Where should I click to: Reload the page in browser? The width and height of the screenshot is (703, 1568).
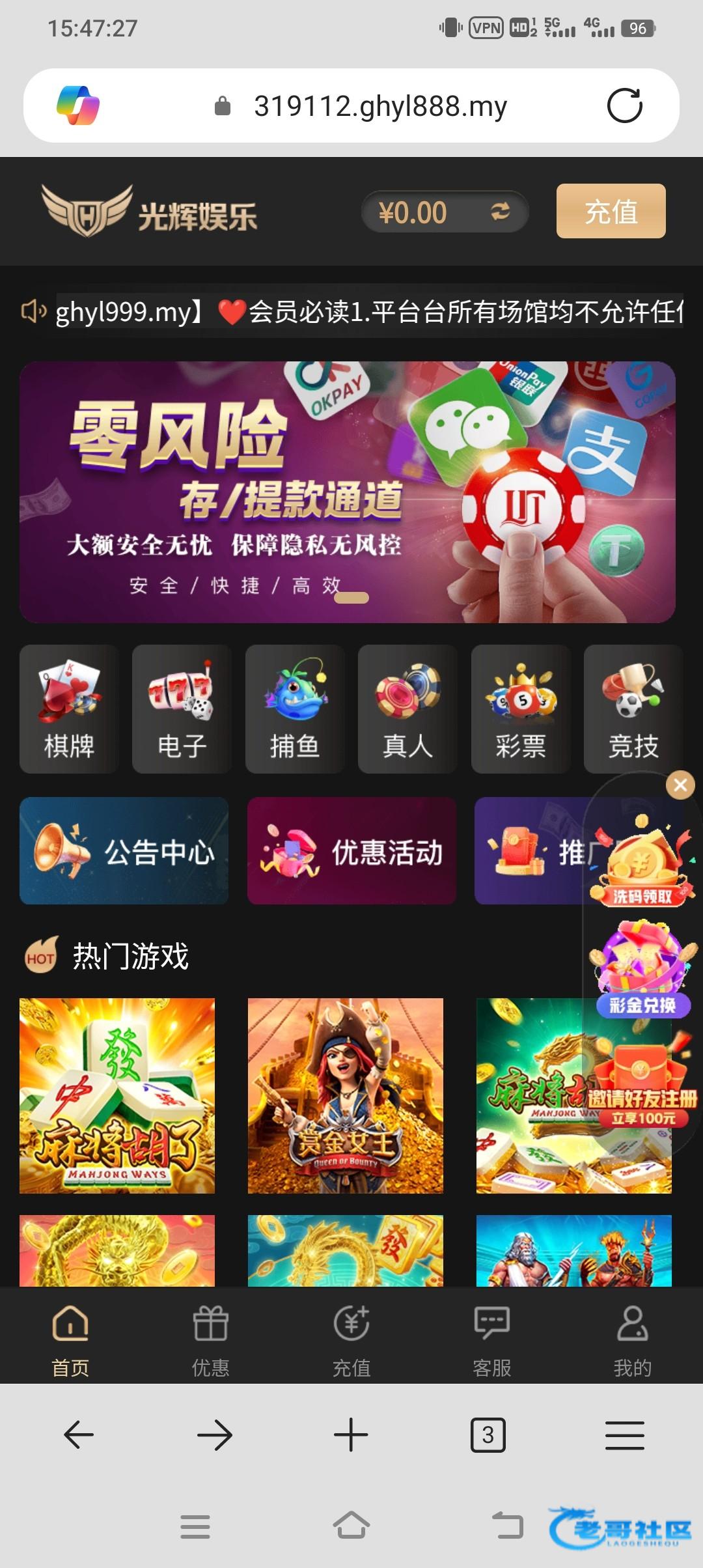point(624,105)
